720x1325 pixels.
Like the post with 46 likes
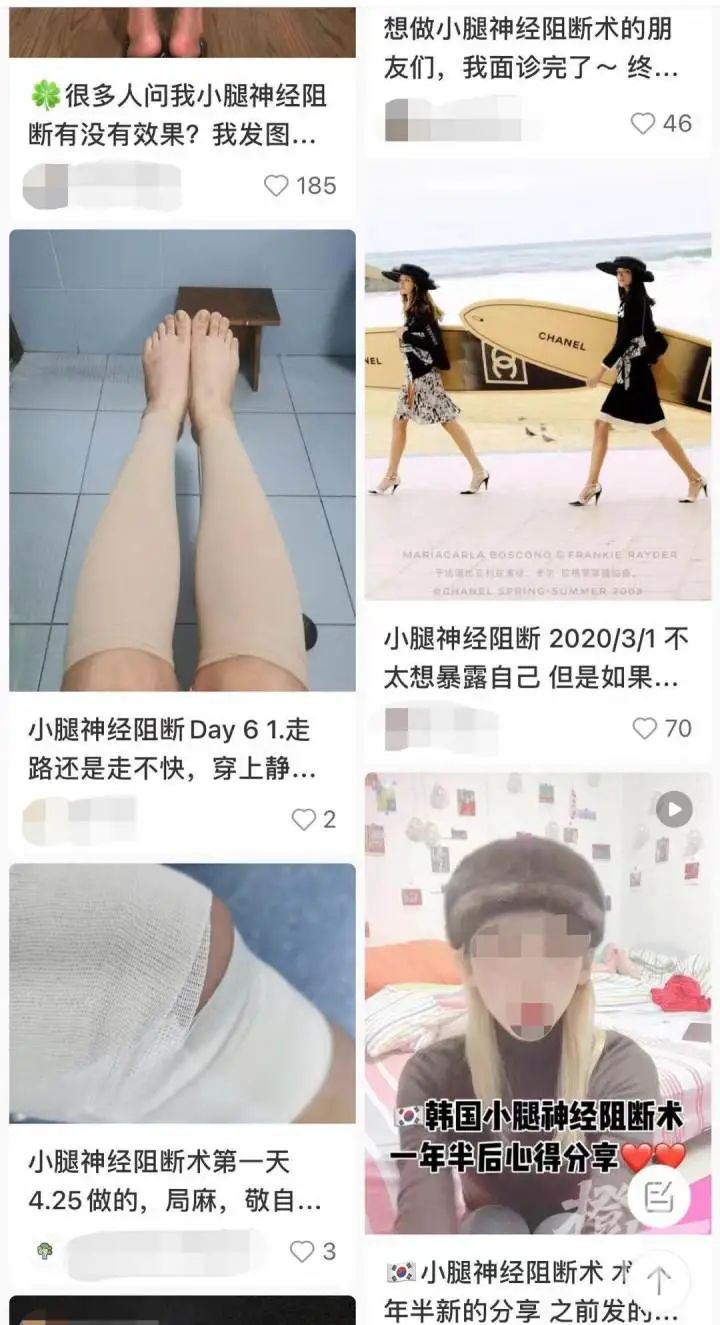point(643,123)
